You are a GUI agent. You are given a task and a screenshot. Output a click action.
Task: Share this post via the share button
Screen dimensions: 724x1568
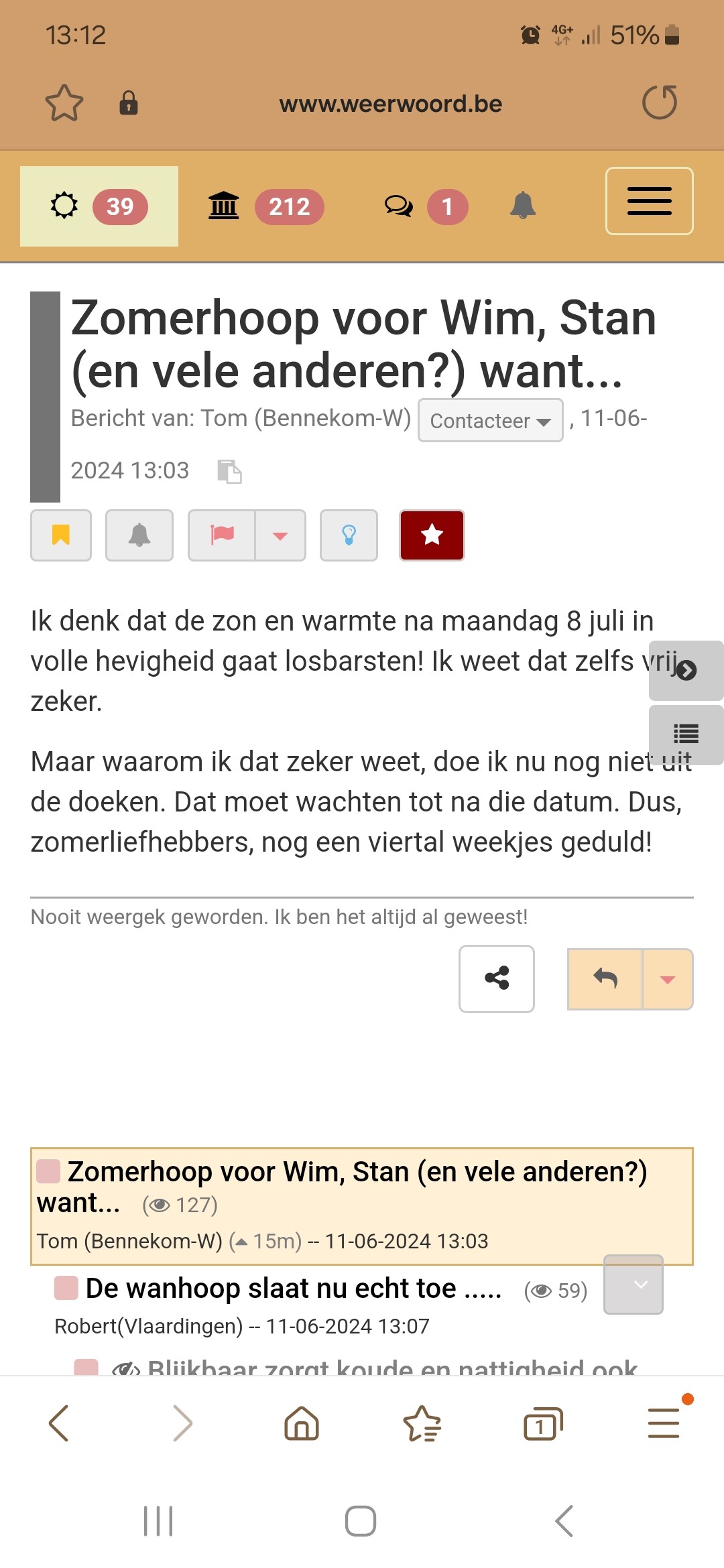pos(496,978)
